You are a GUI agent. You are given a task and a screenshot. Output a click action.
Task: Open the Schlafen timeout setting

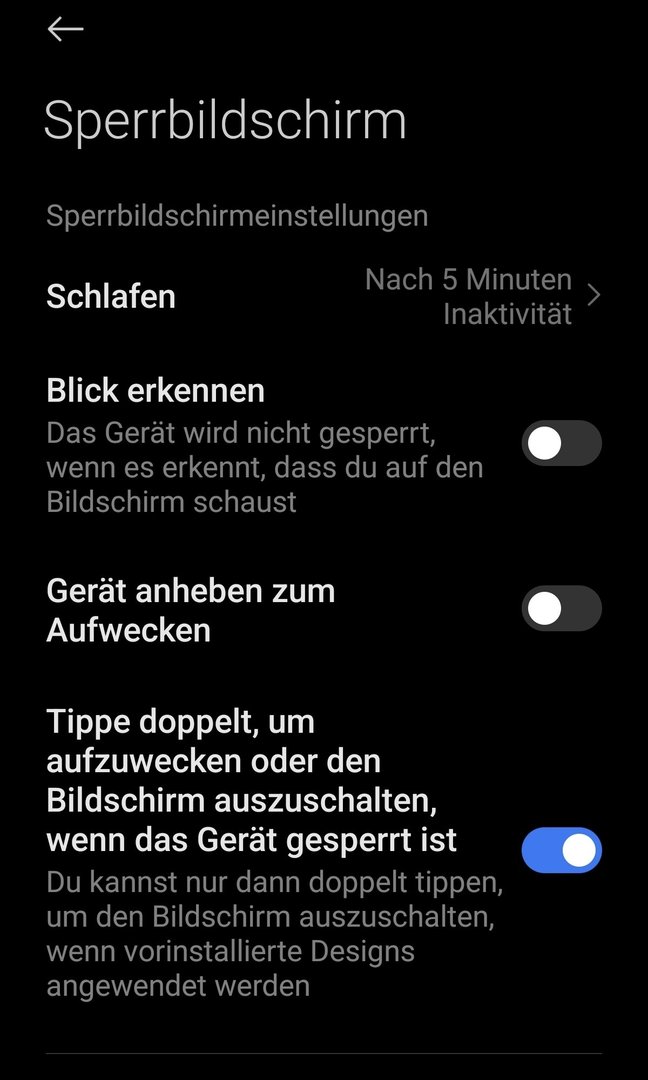(324, 296)
